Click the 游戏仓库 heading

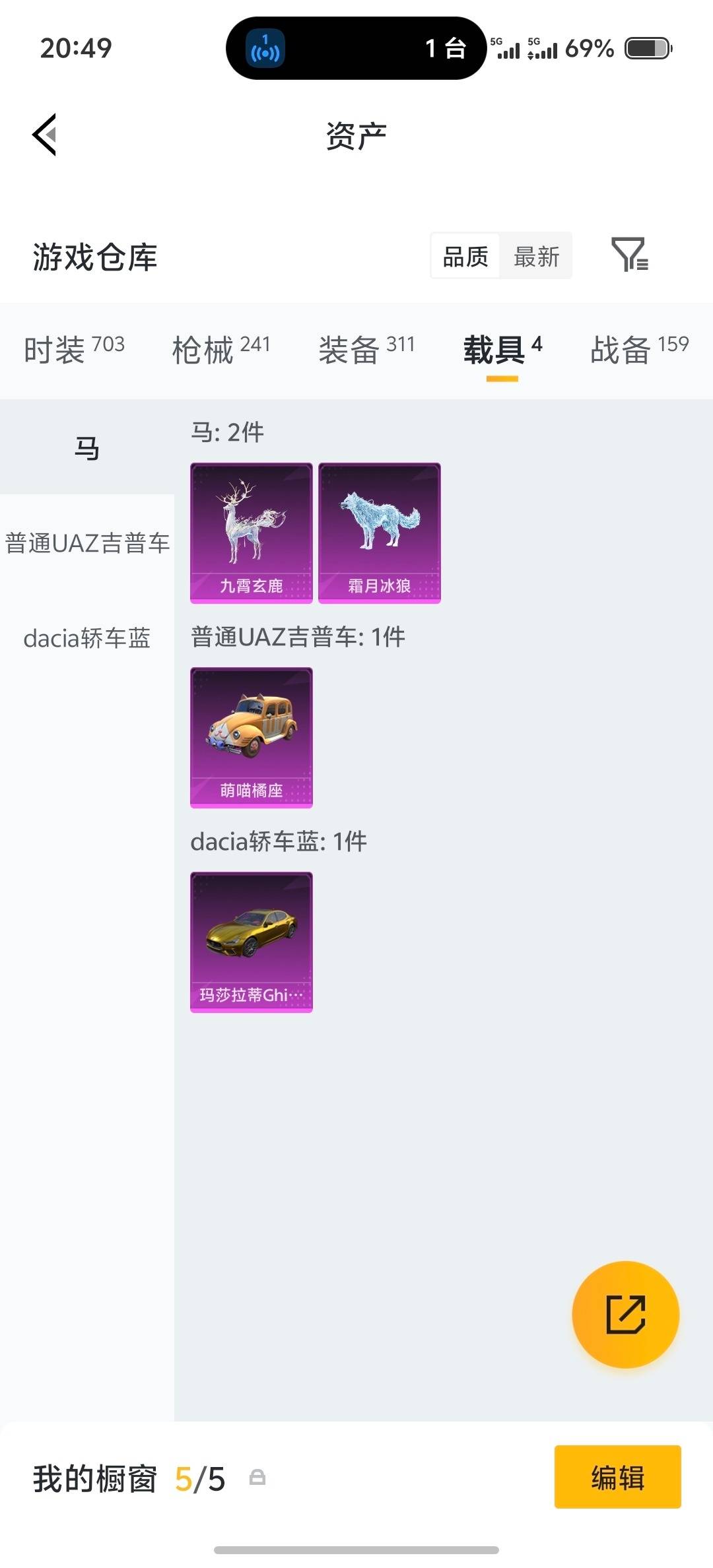pyautogui.click(x=94, y=257)
